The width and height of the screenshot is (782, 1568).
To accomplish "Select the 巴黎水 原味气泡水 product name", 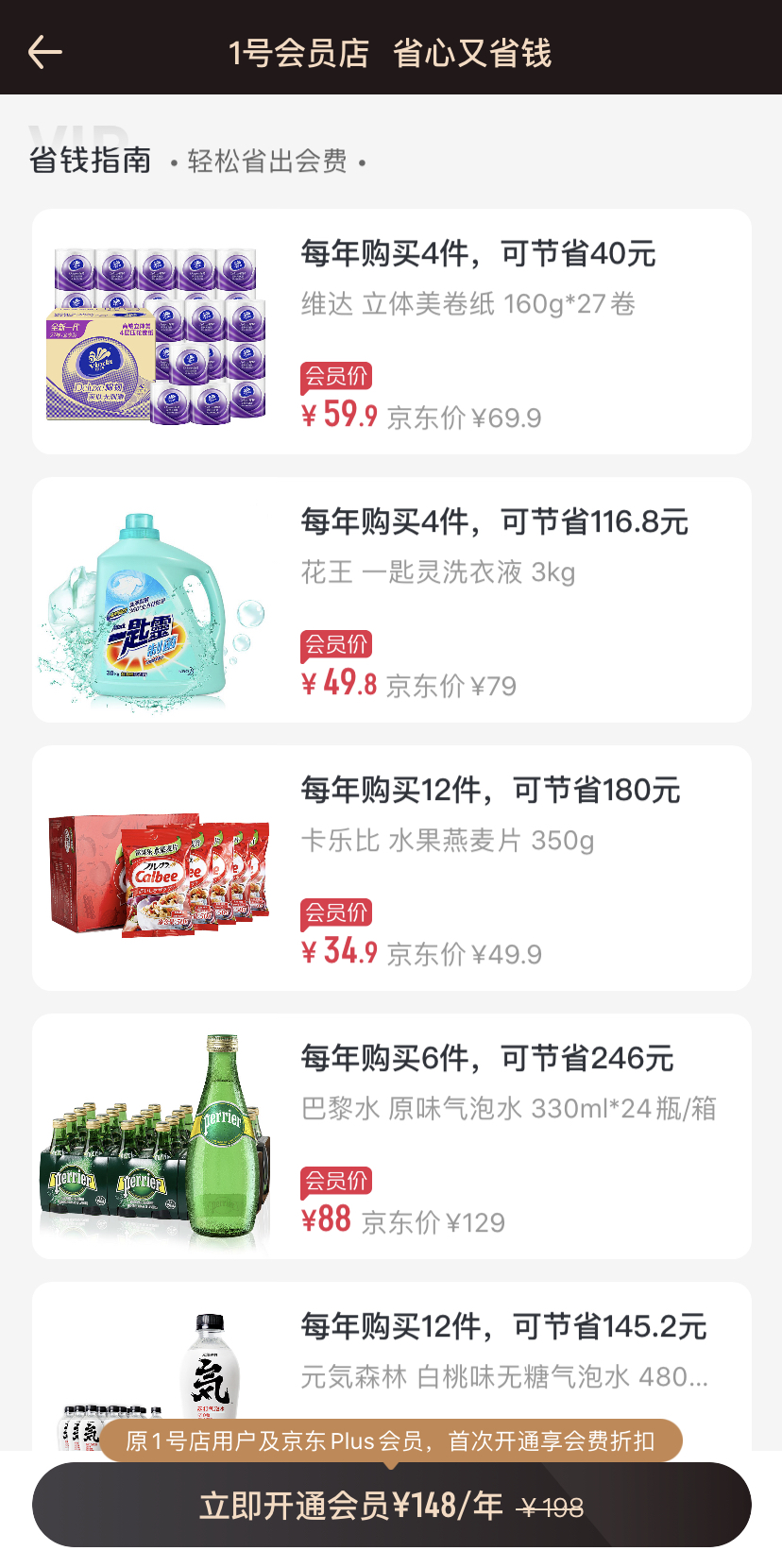I will point(508,1109).
